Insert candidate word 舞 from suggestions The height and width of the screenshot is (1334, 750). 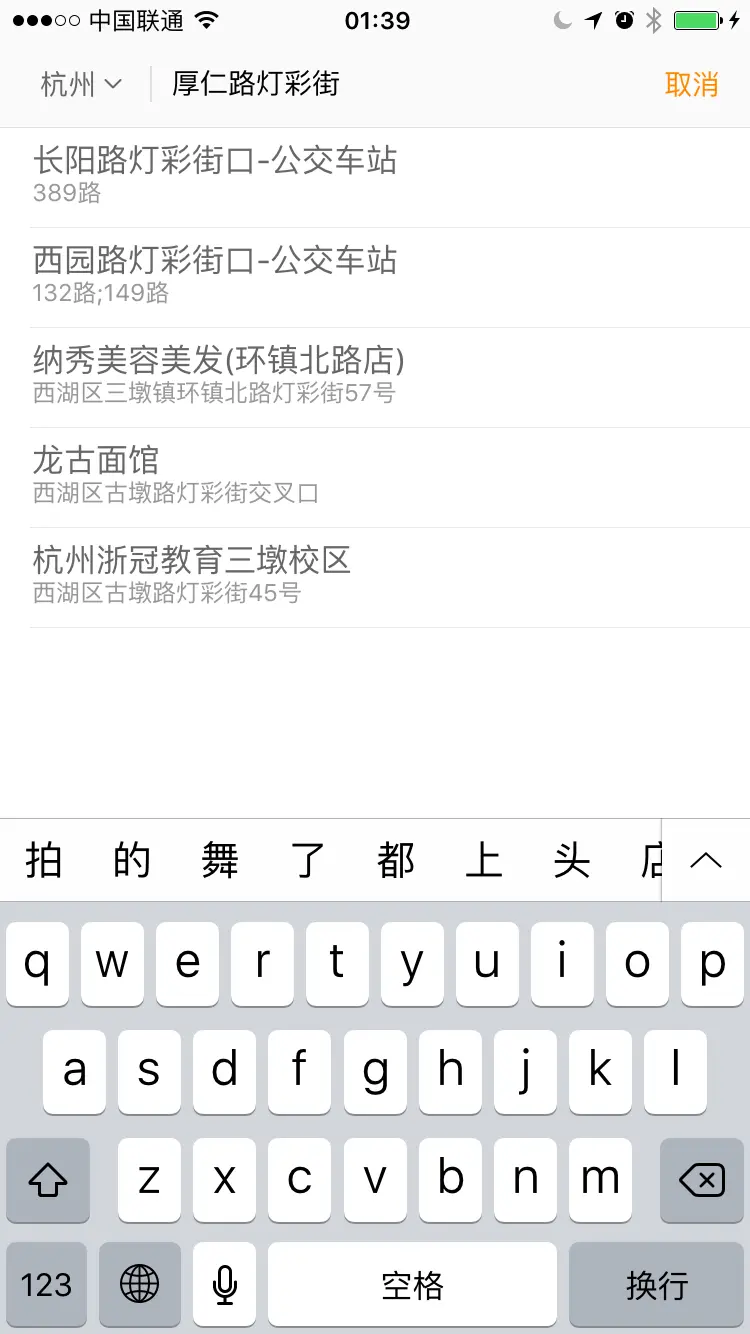point(220,860)
